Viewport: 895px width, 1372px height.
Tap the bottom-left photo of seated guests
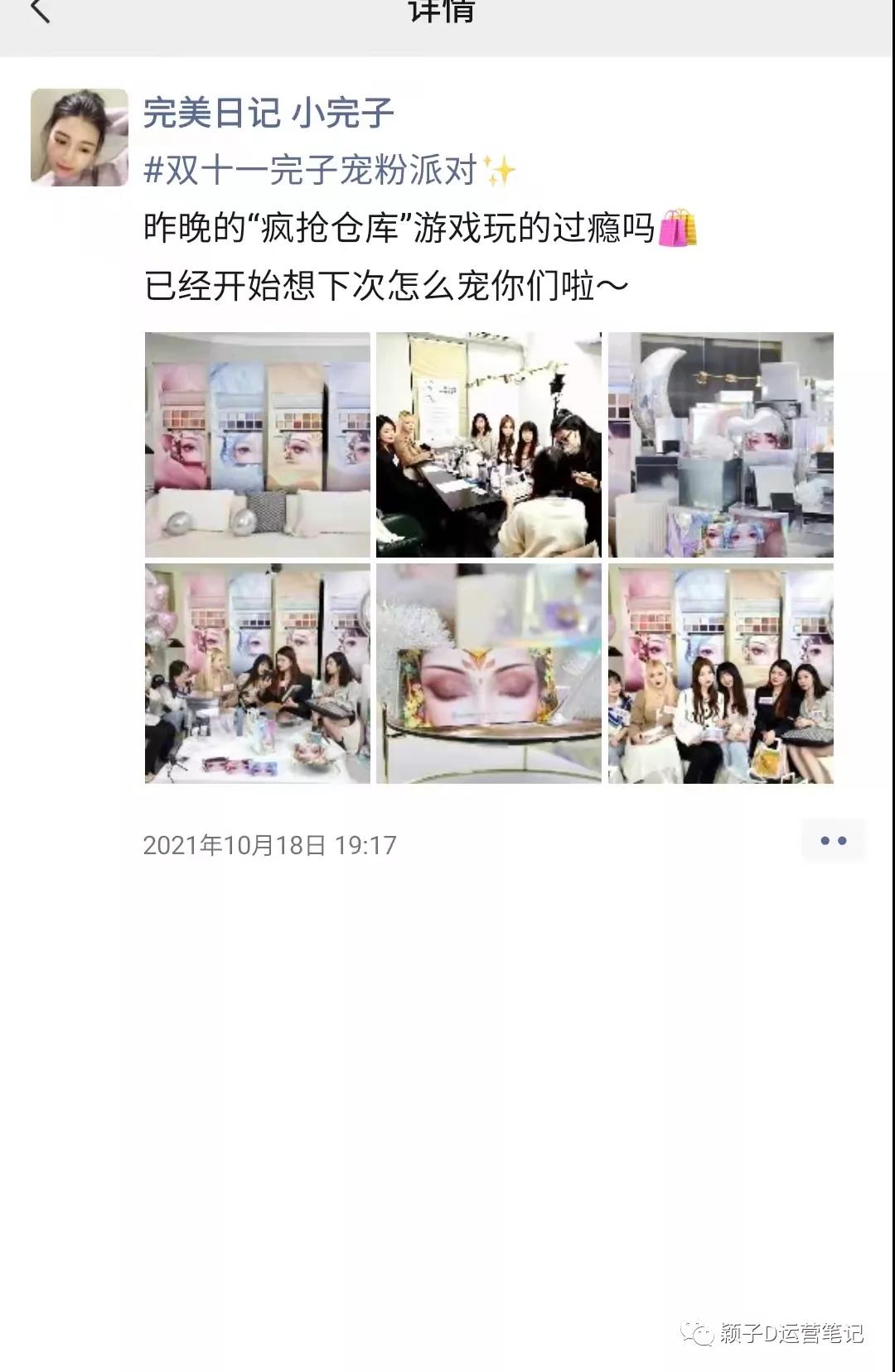pos(257,675)
